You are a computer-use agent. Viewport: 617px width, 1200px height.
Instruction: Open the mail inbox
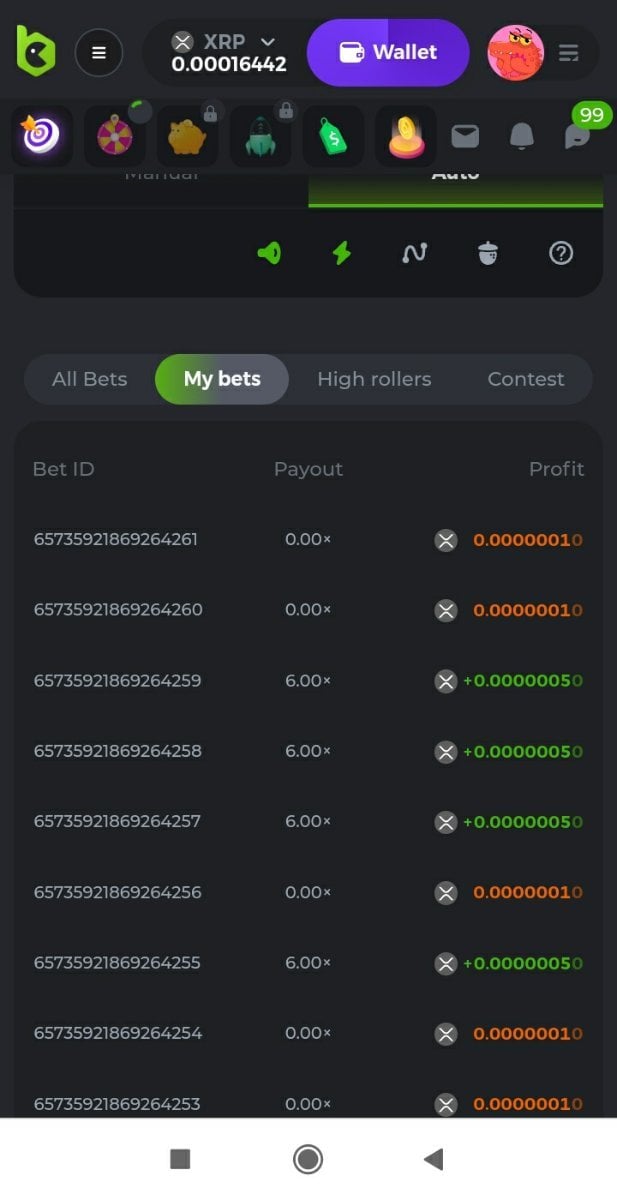465,137
